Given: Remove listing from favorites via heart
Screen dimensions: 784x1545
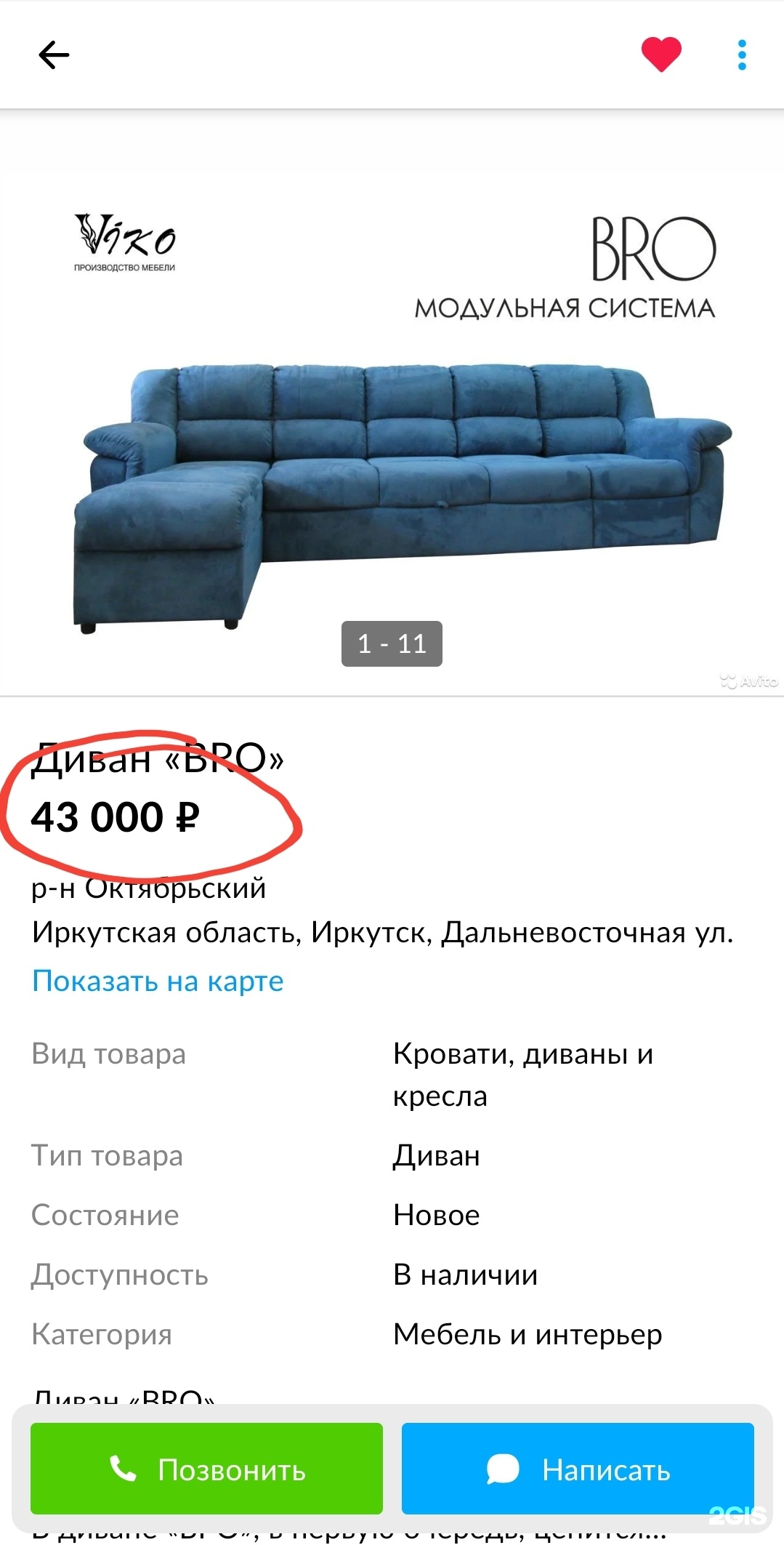Looking at the screenshot, I should [x=660, y=55].
